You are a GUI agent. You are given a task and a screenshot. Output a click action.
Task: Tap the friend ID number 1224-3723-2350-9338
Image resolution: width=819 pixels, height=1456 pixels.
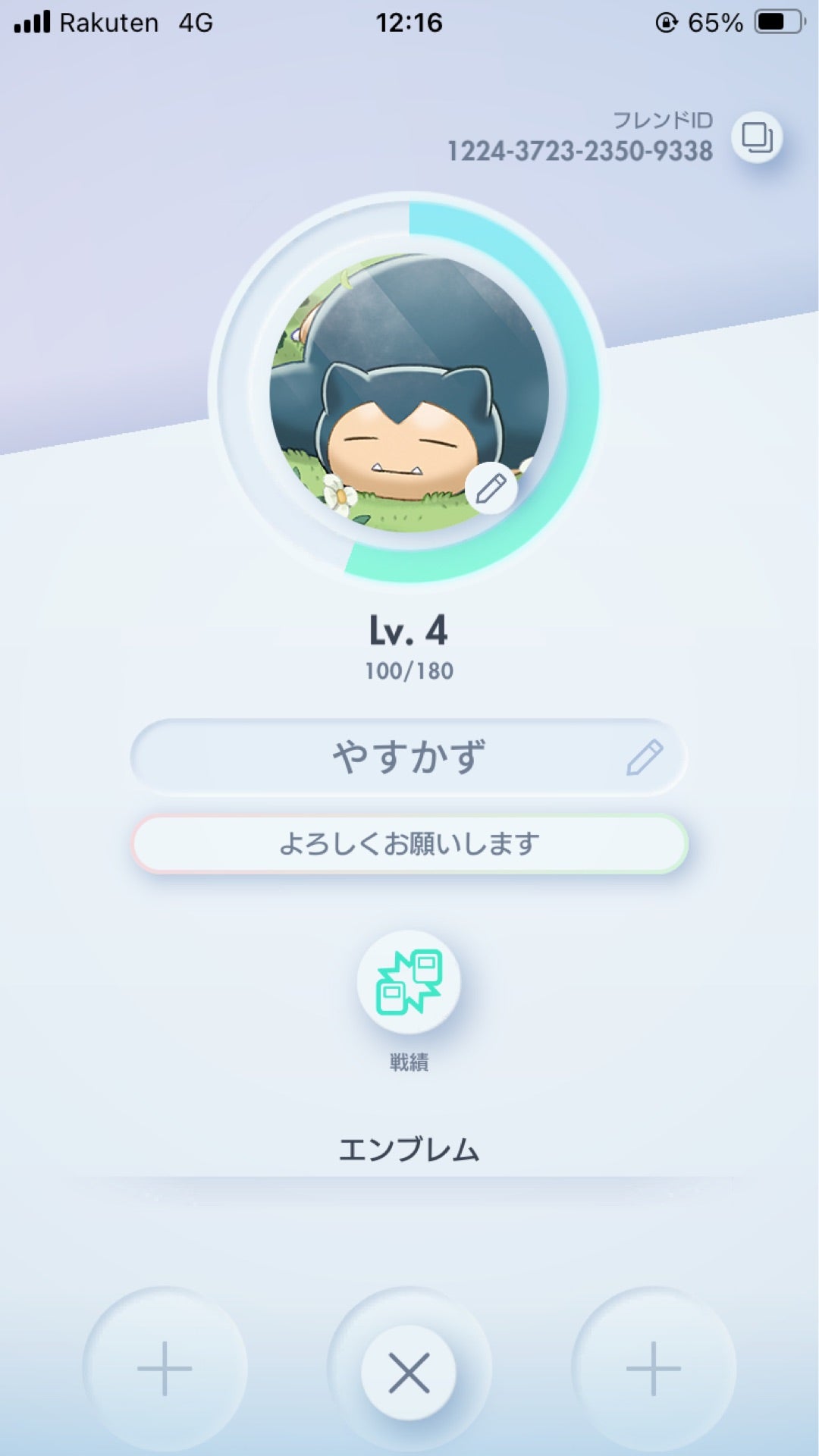click(579, 150)
